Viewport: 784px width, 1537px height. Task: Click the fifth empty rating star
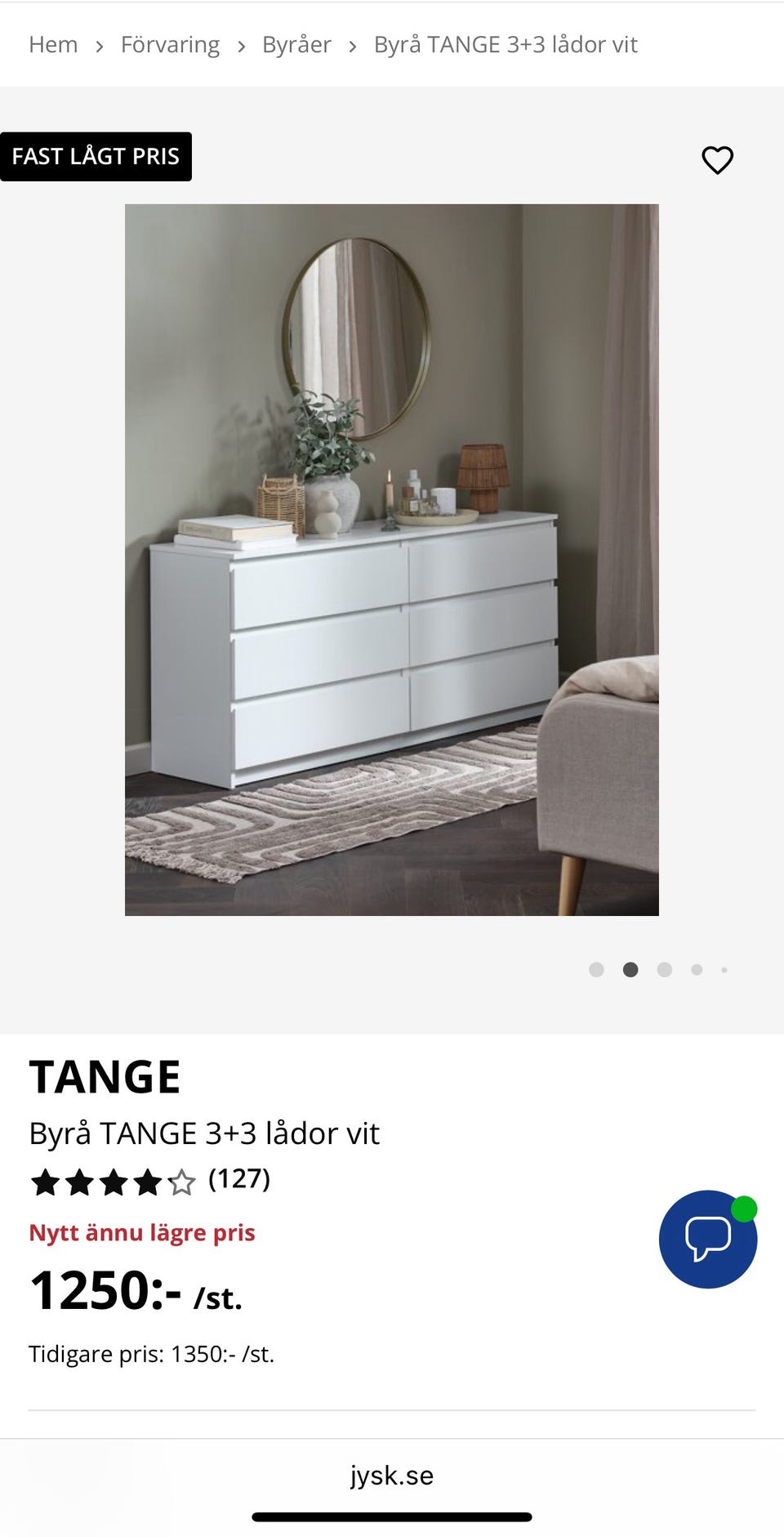(x=179, y=1181)
